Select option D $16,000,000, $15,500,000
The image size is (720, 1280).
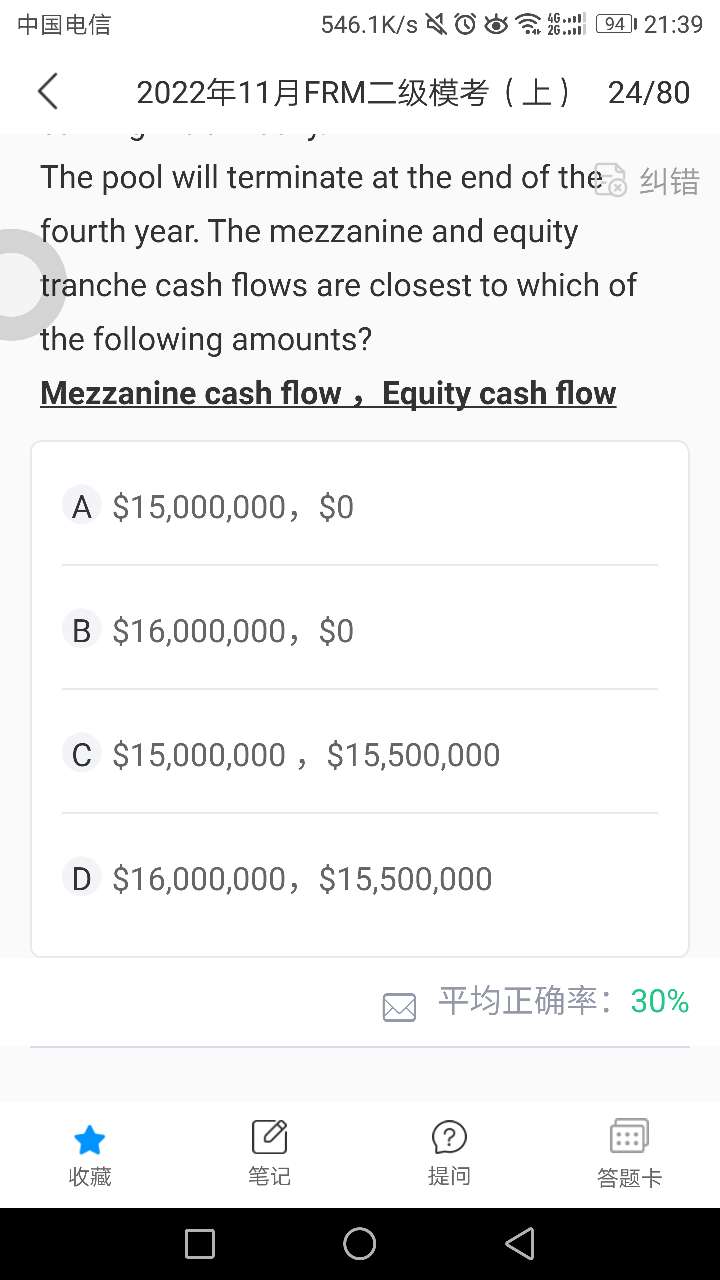pos(360,879)
